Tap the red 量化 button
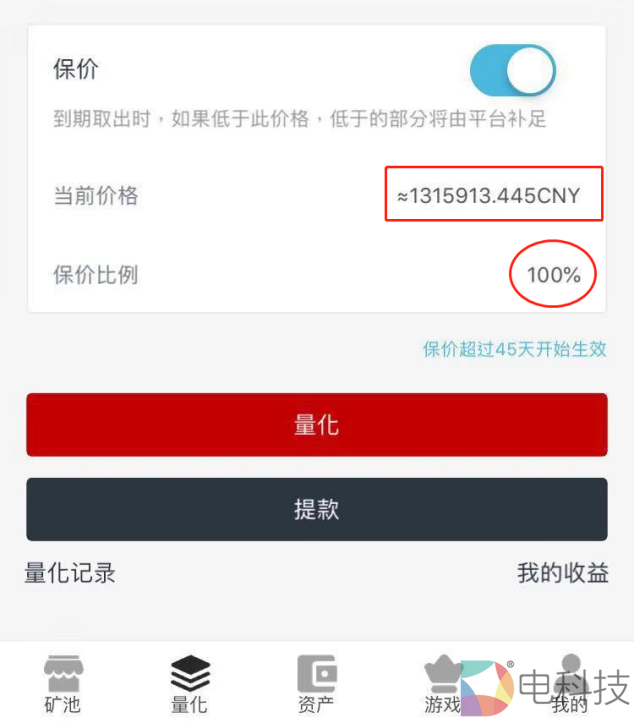This screenshot has height=723, width=634. [x=317, y=425]
